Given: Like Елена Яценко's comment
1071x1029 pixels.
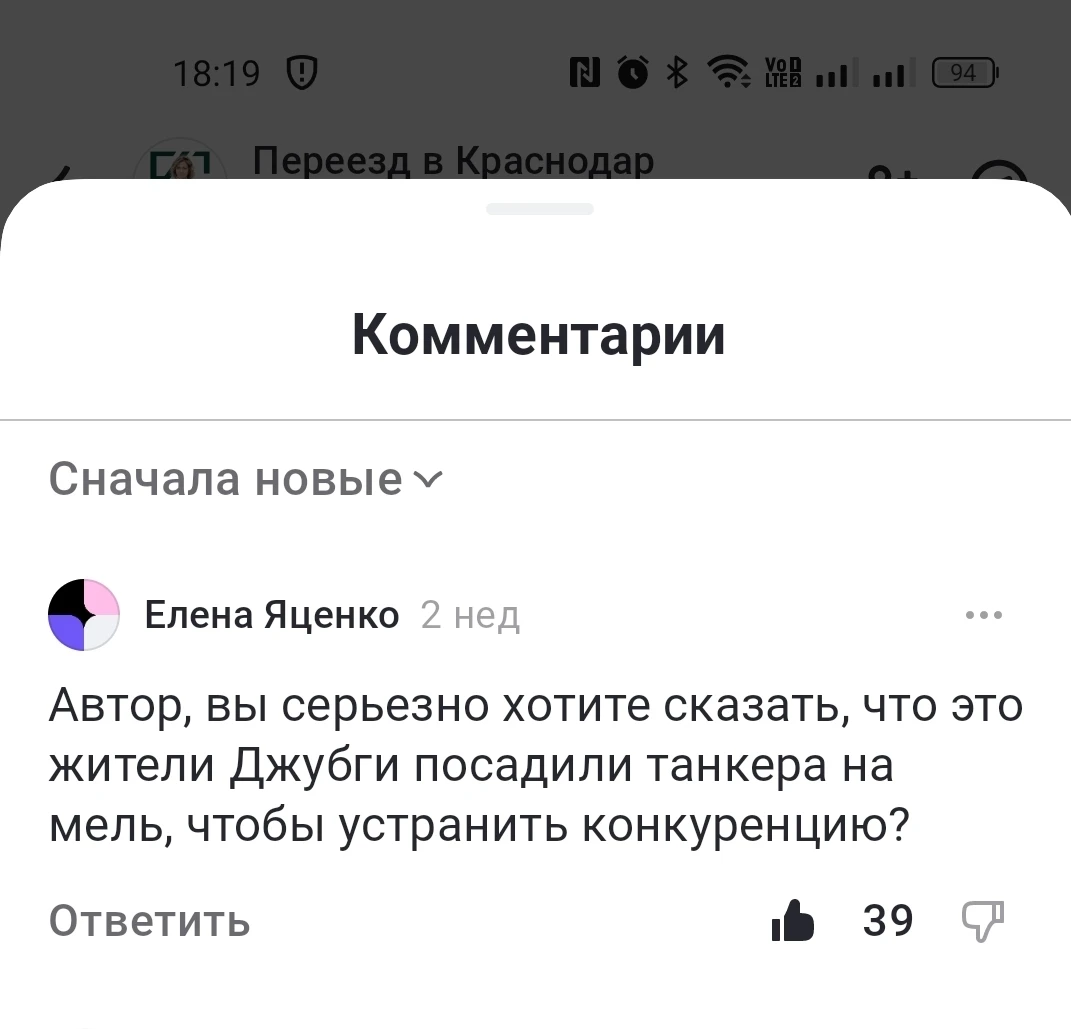Looking at the screenshot, I should click(793, 920).
